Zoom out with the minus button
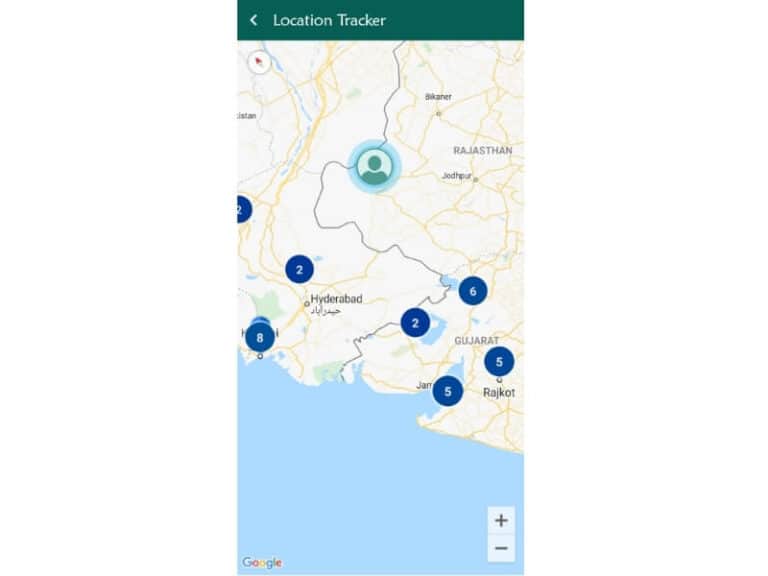 [x=501, y=548]
